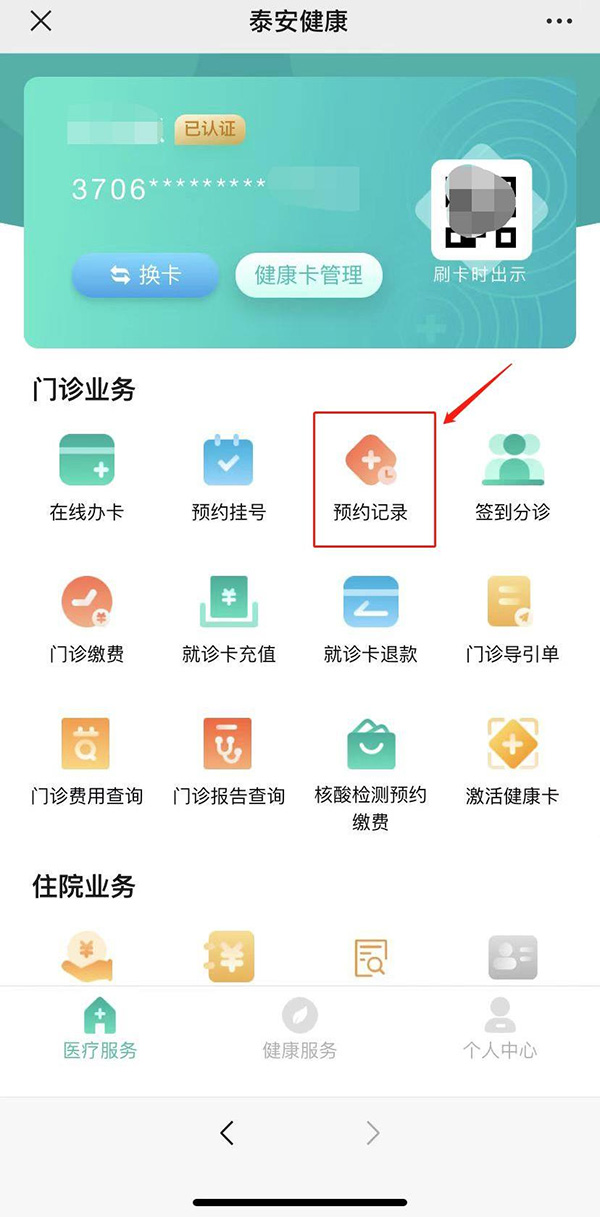The height and width of the screenshot is (1217, 600).
Task: Tap 激活健康卡
Action: (x=512, y=761)
